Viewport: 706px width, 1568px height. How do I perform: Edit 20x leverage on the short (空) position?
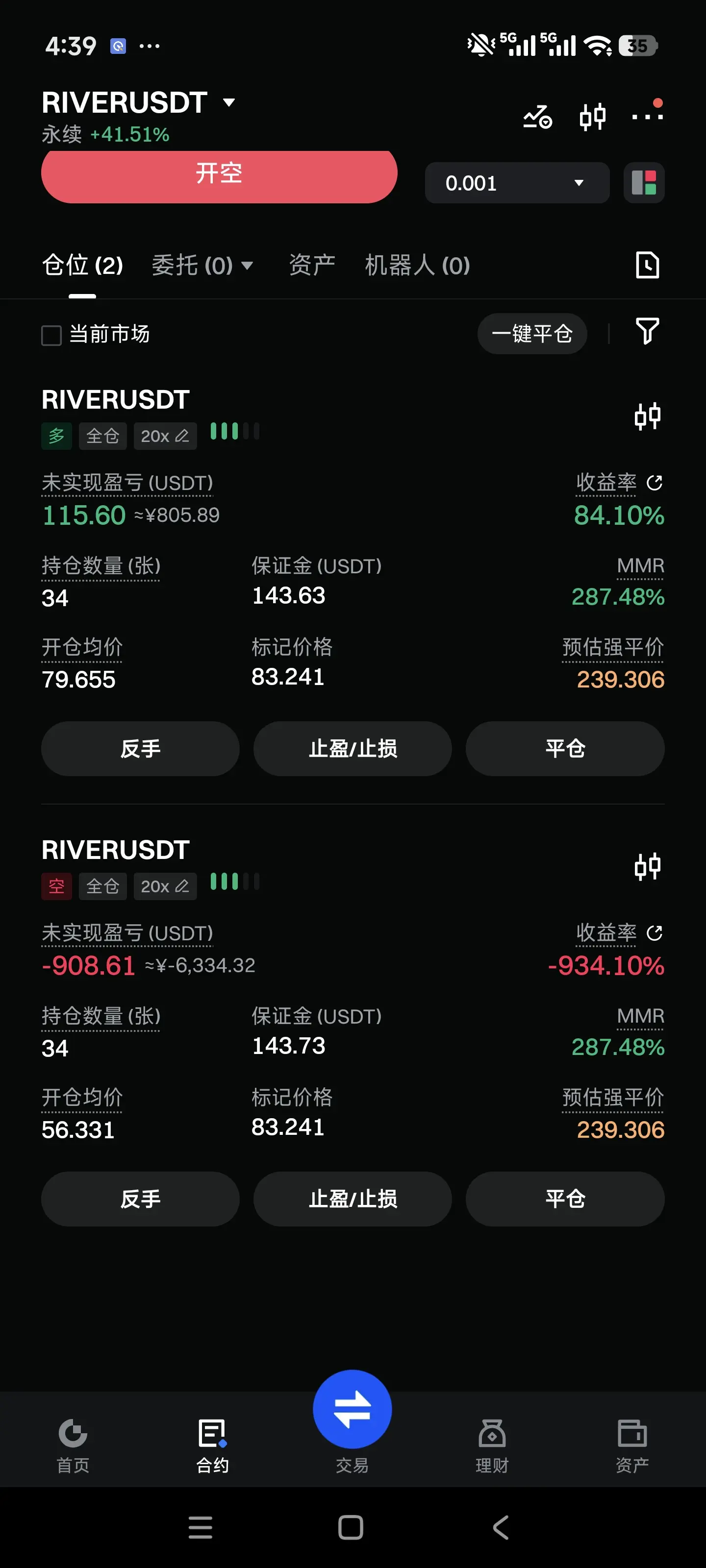point(165,886)
